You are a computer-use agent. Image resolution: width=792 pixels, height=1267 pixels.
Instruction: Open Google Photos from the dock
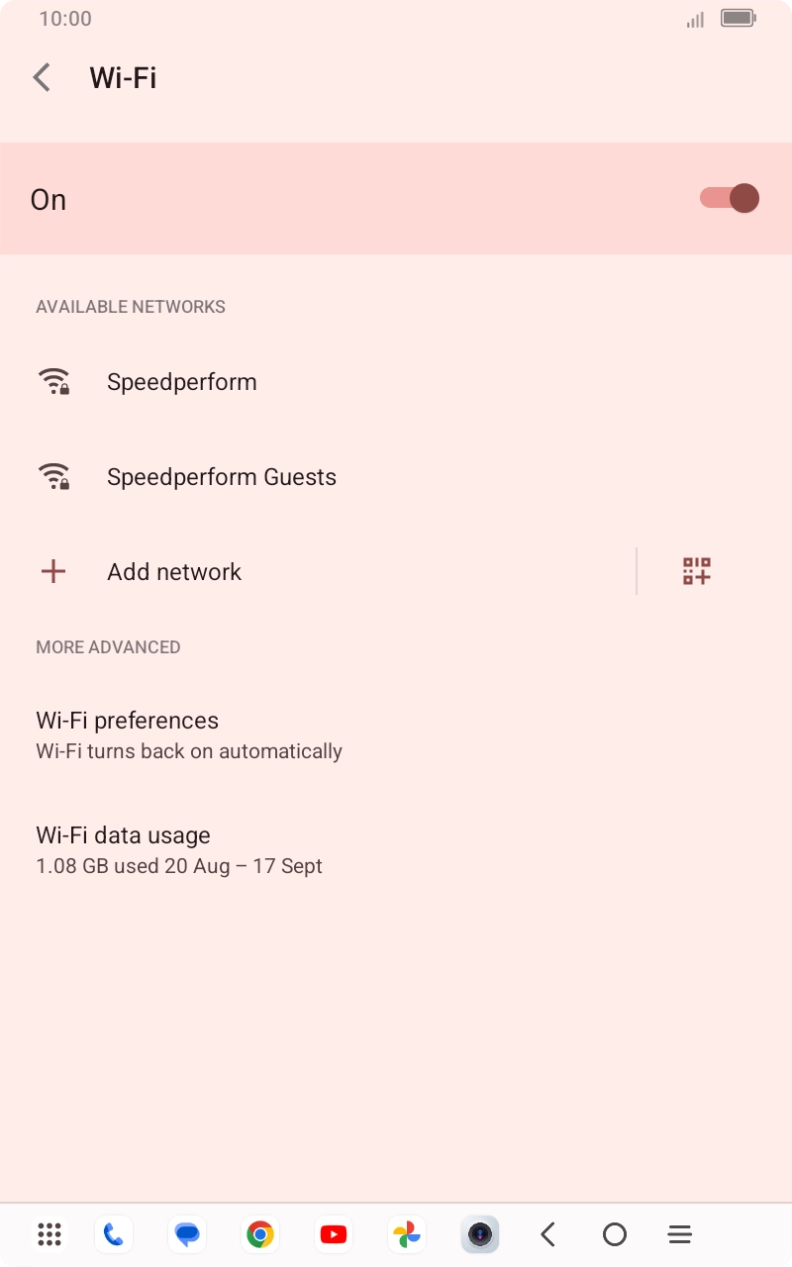(x=406, y=1234)
